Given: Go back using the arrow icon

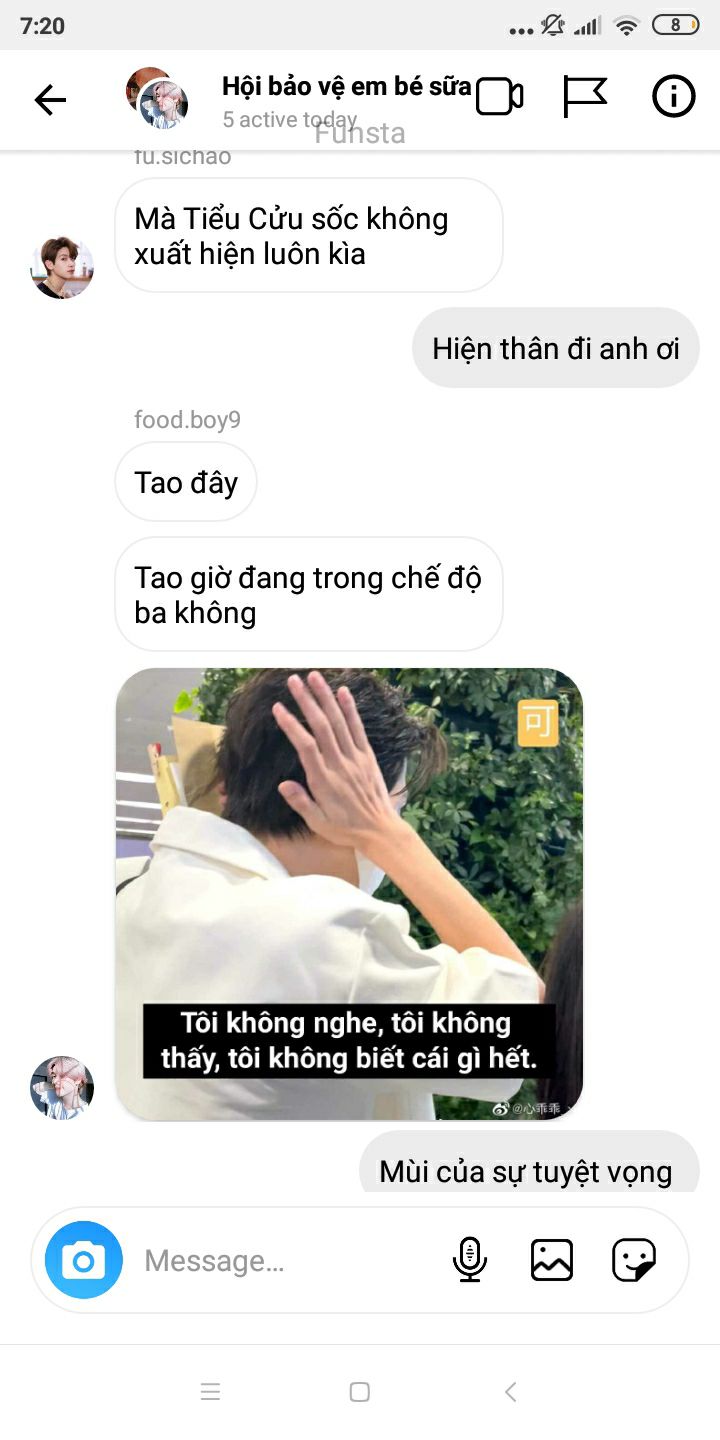Looking at the screenshot, I should click(x=50, y=99).
